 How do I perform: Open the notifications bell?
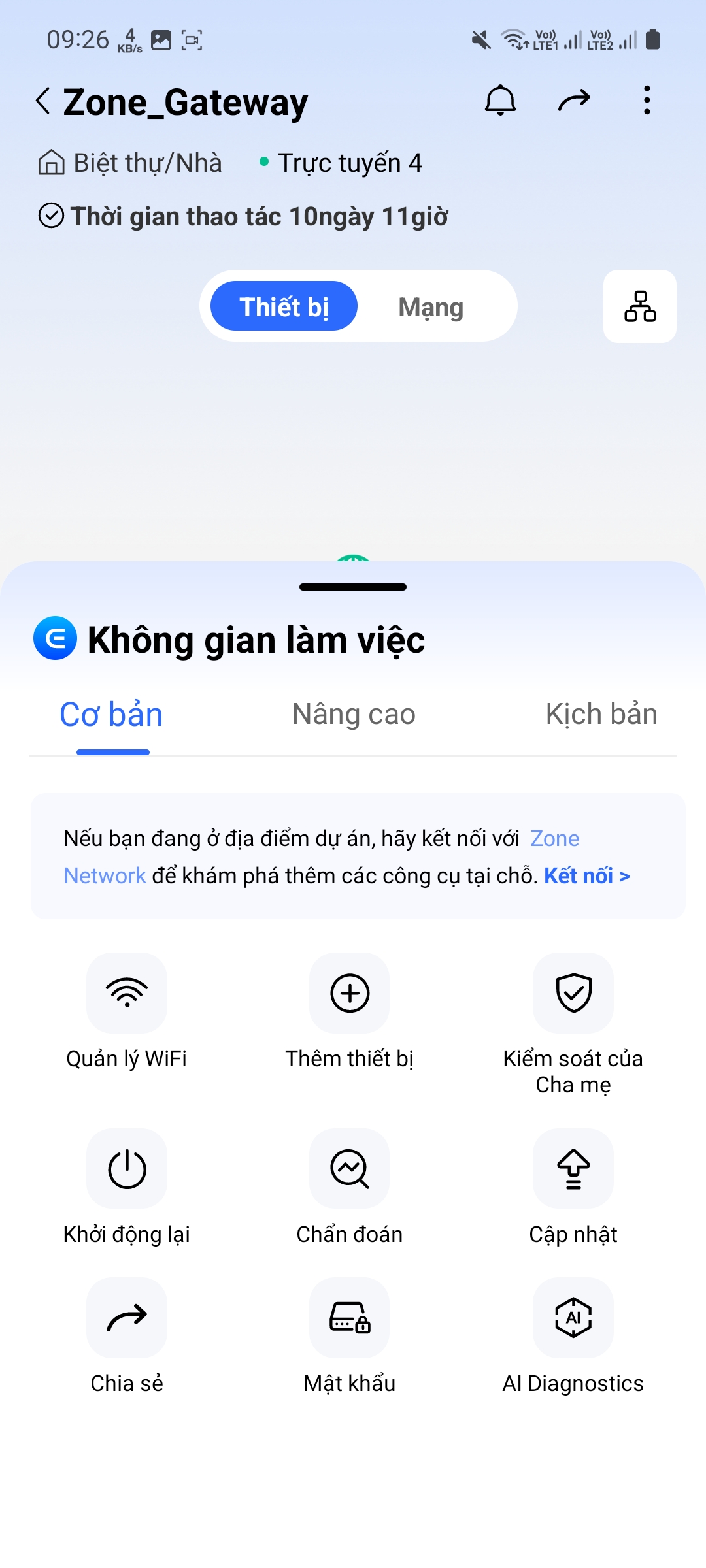[x=500, y=101]
